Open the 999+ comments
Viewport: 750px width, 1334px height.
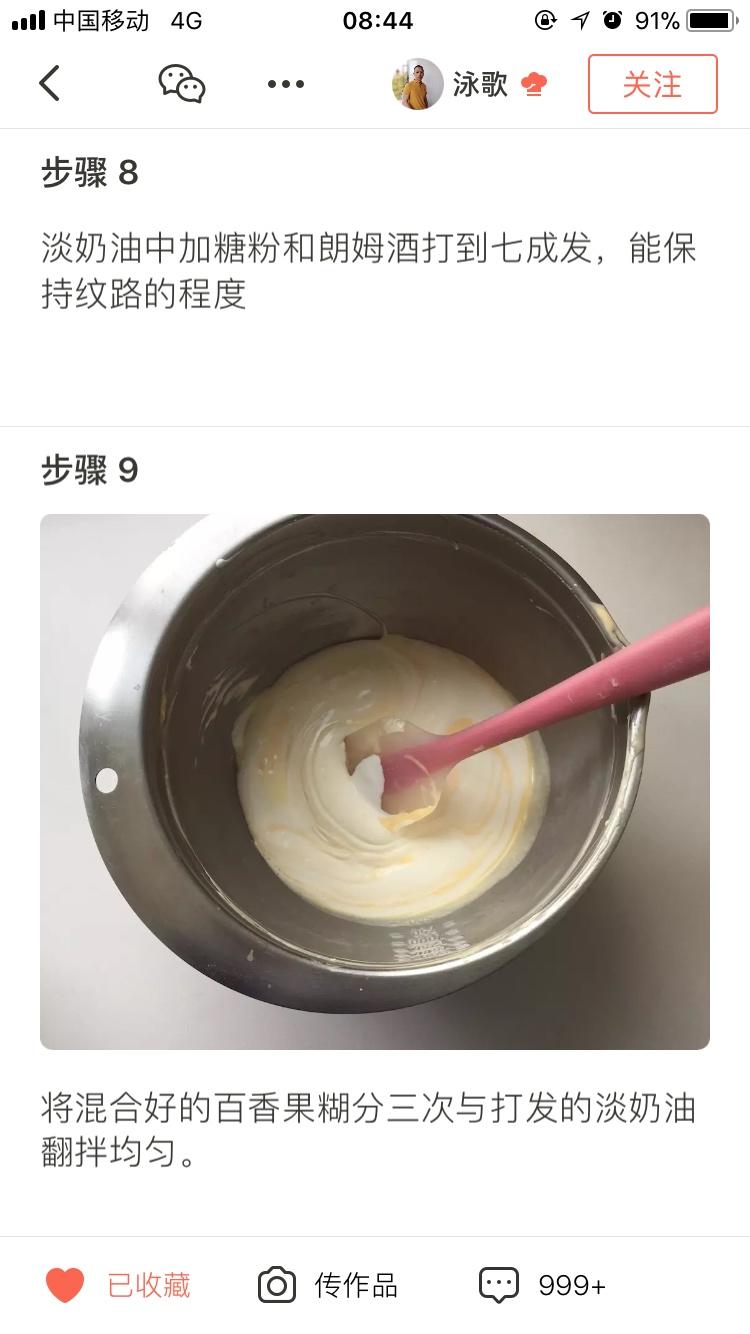point(543,1285)
